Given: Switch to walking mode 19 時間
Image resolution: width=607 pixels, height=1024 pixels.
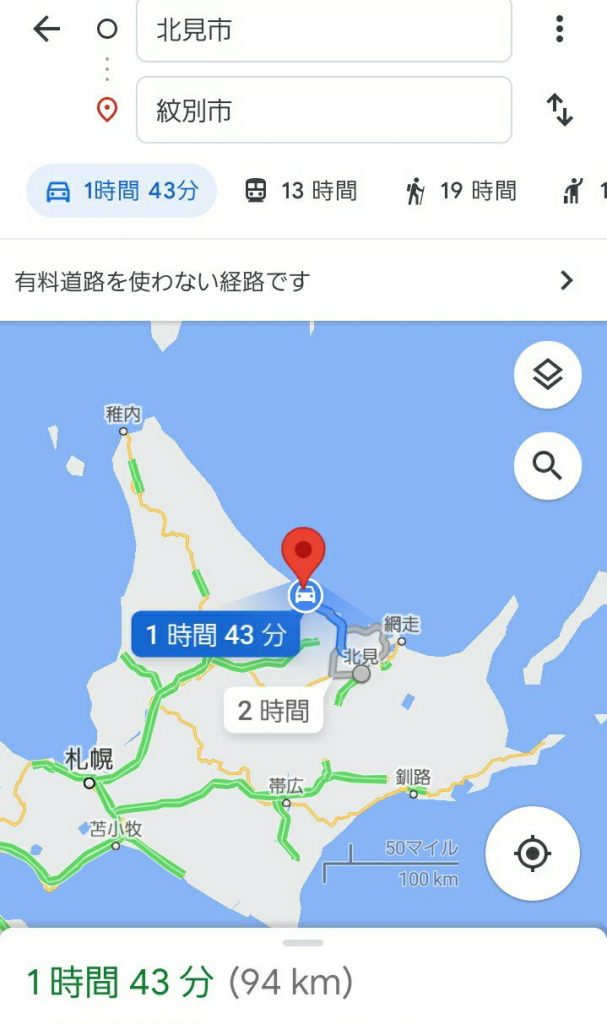Looking at the screenshot, I should (461, 191).
